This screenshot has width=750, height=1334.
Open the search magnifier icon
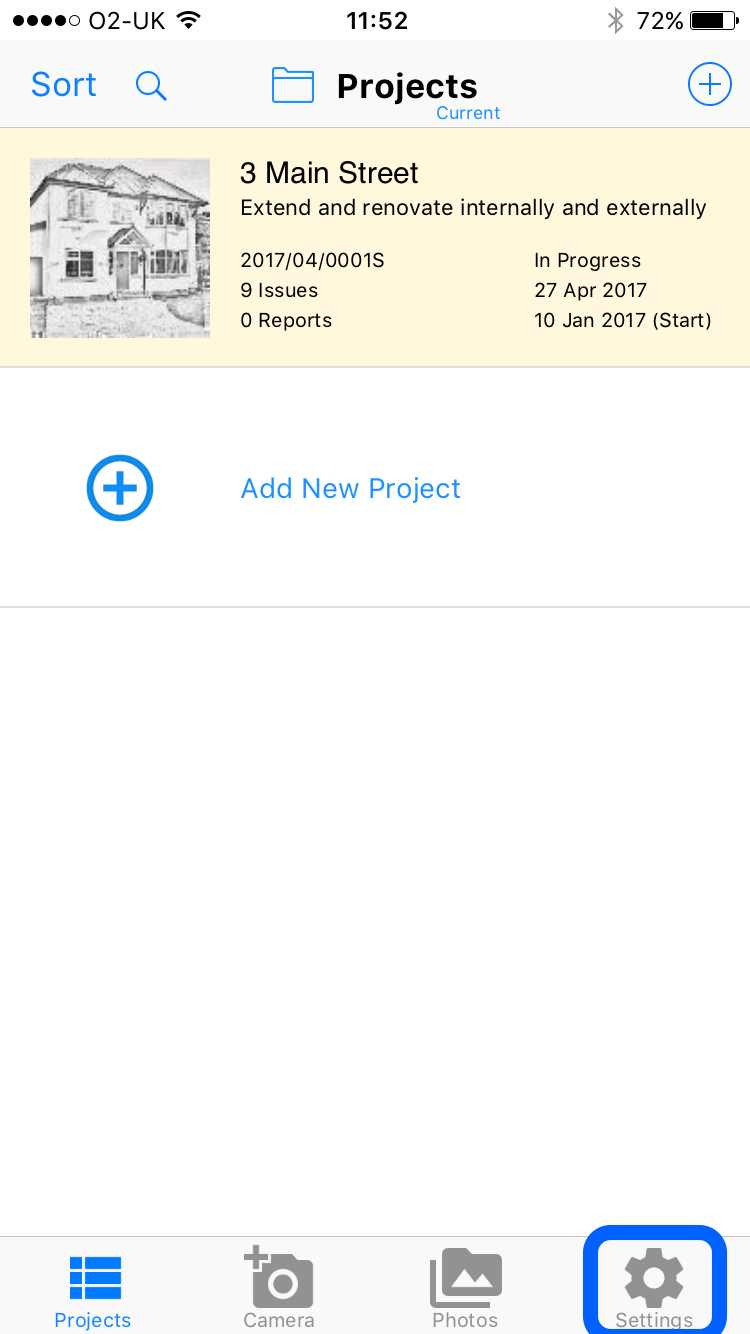151,86
